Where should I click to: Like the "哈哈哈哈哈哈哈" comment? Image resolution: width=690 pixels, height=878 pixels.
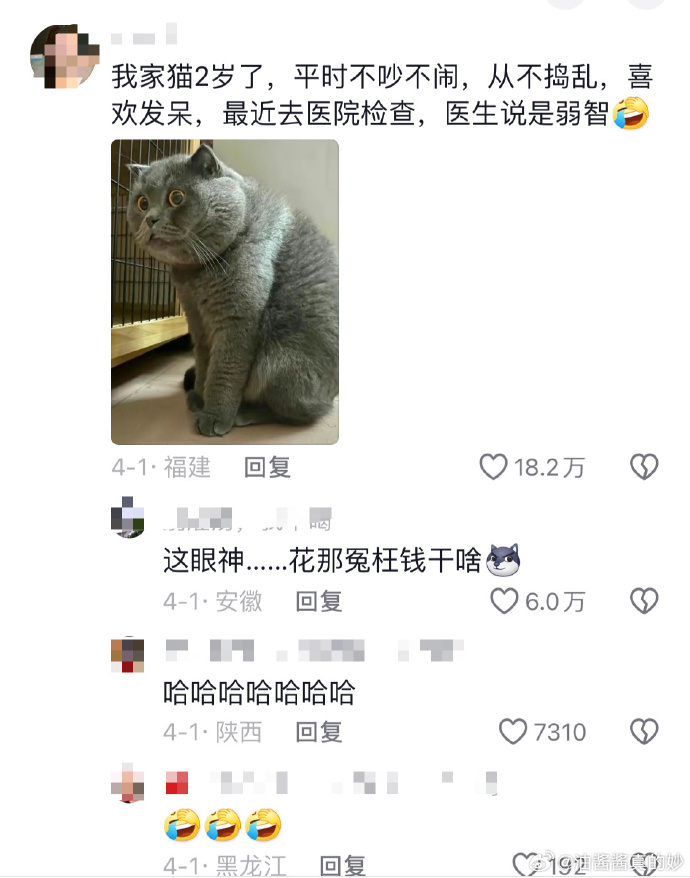513,732
